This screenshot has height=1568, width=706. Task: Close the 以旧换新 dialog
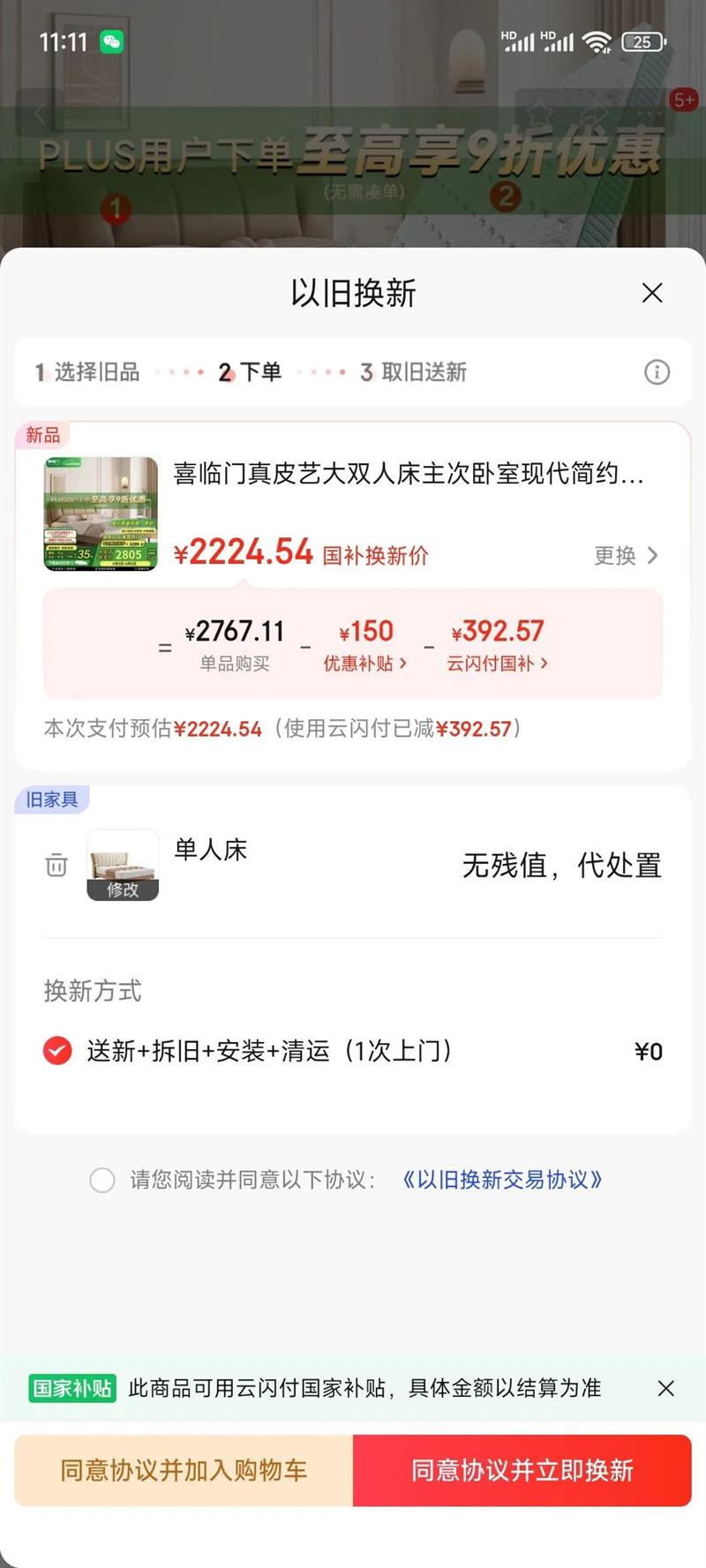coord(652,293)
